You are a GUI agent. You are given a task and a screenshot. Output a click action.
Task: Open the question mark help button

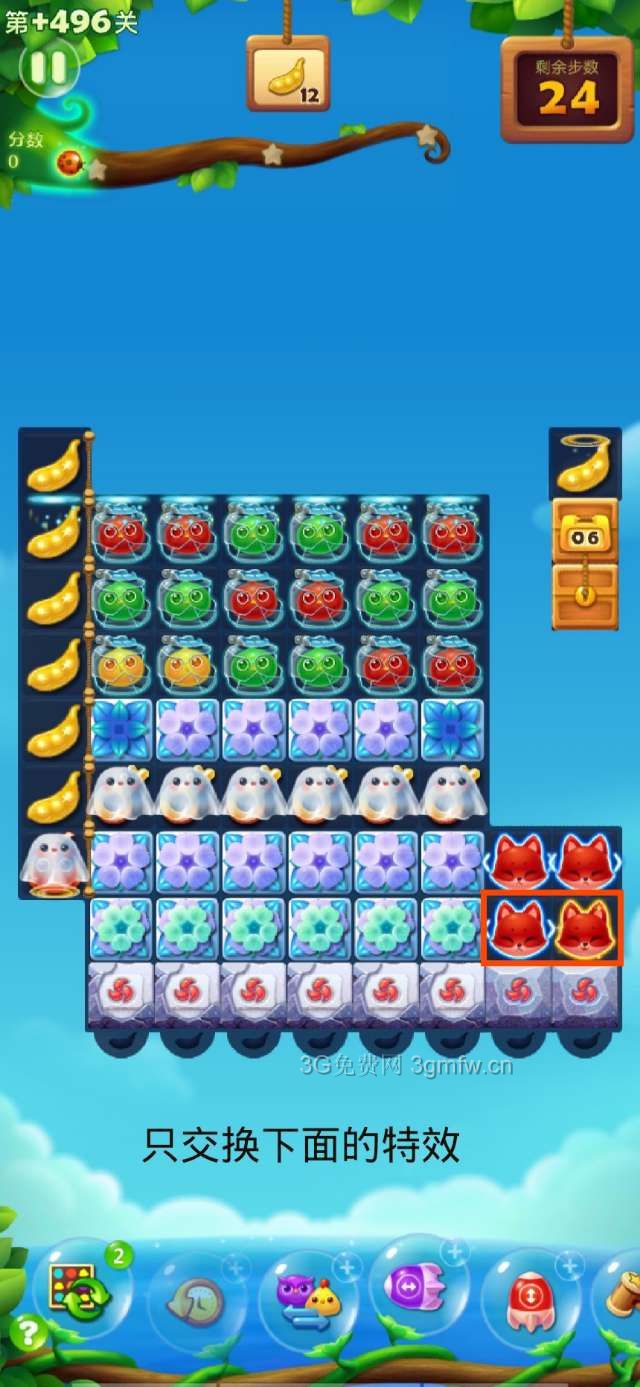29,1332
